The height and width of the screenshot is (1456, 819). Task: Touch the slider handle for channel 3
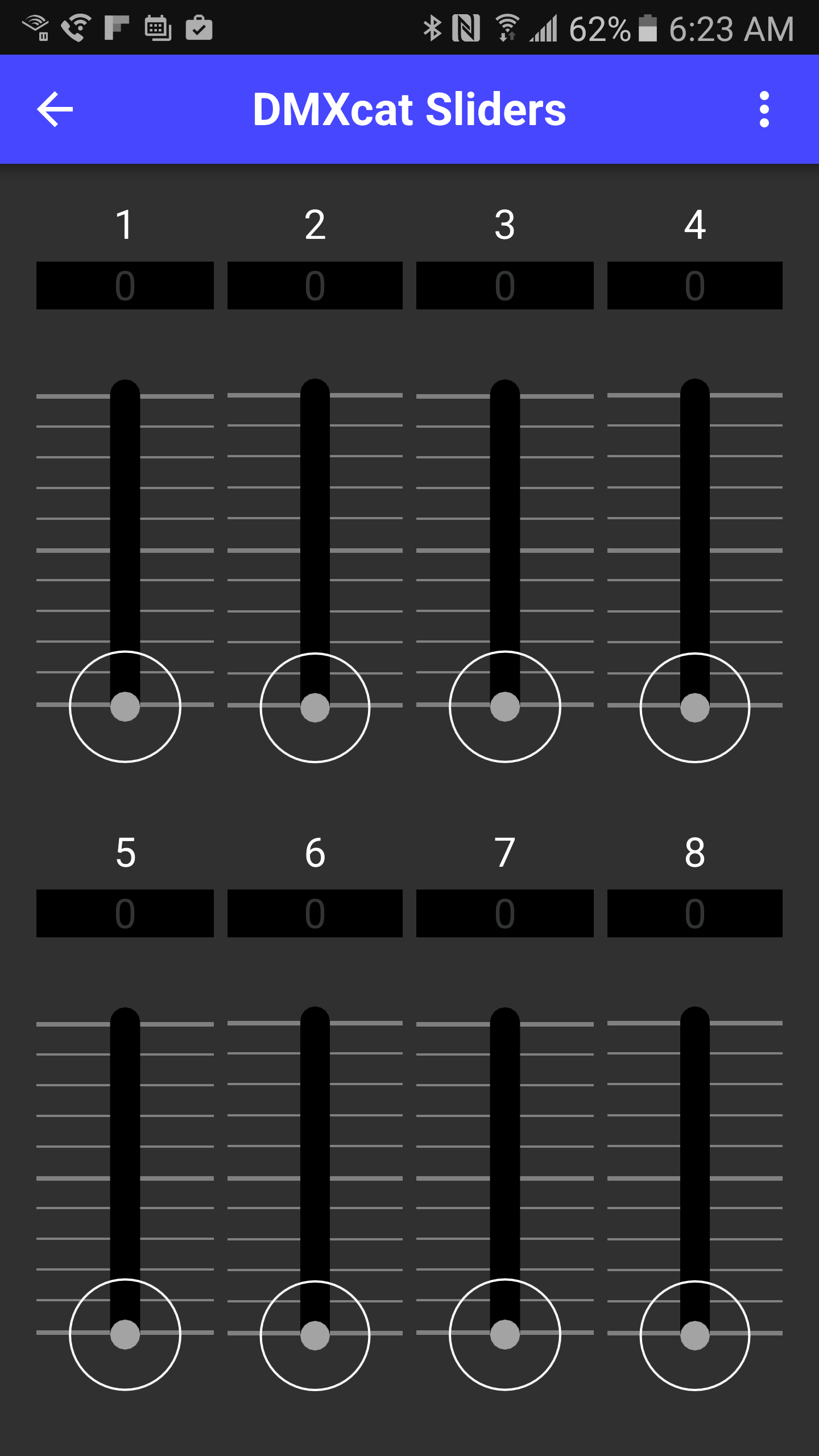click(x=505, y=706)
